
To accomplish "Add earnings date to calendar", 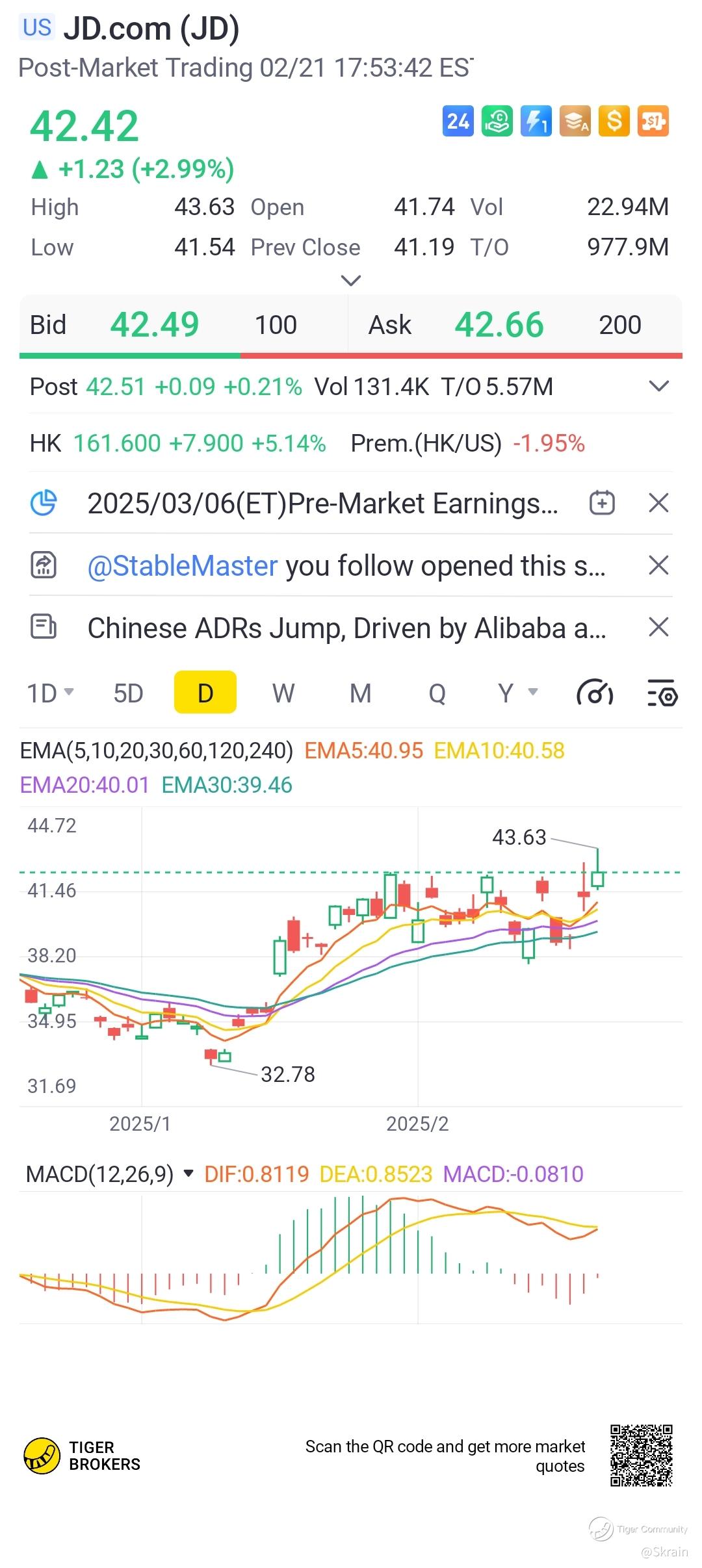I will tap(602, 503).
